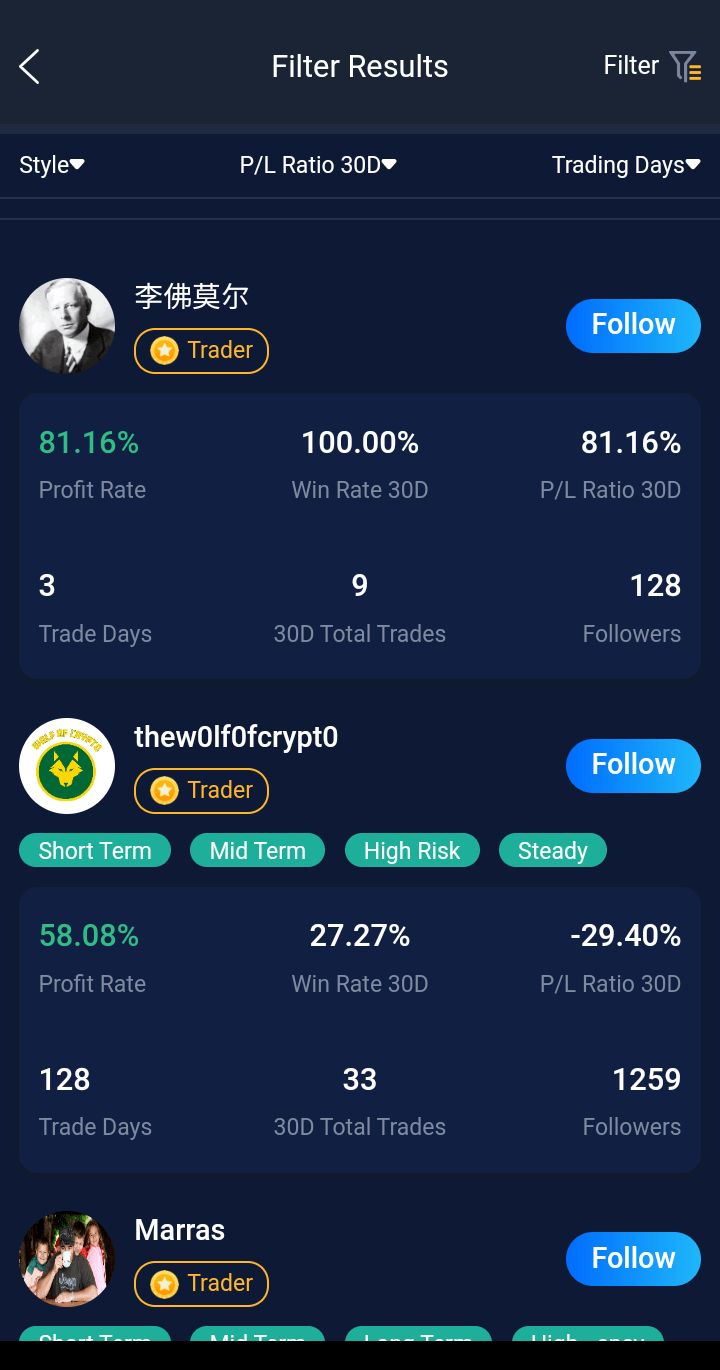Screen dimensions: 720x1370
Task: Follow trader Marras
Action: tap(633, 1258)
